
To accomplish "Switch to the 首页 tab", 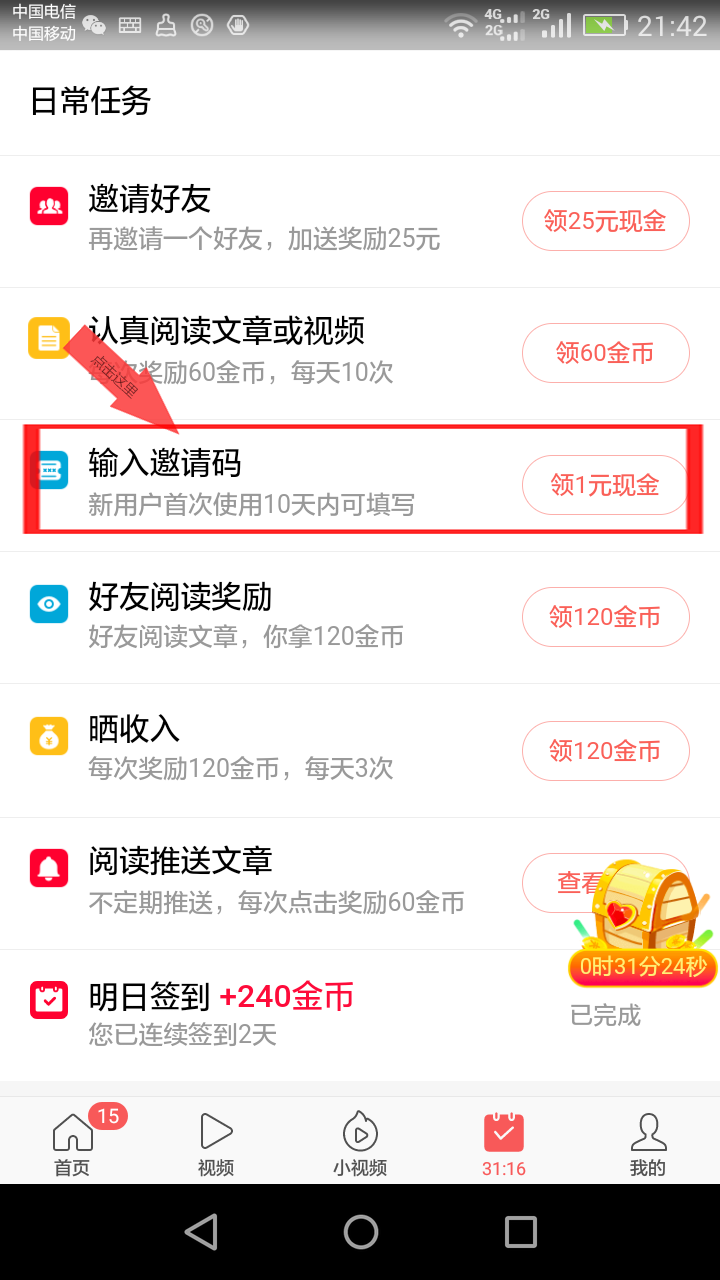I will (x=72, y=1141).
